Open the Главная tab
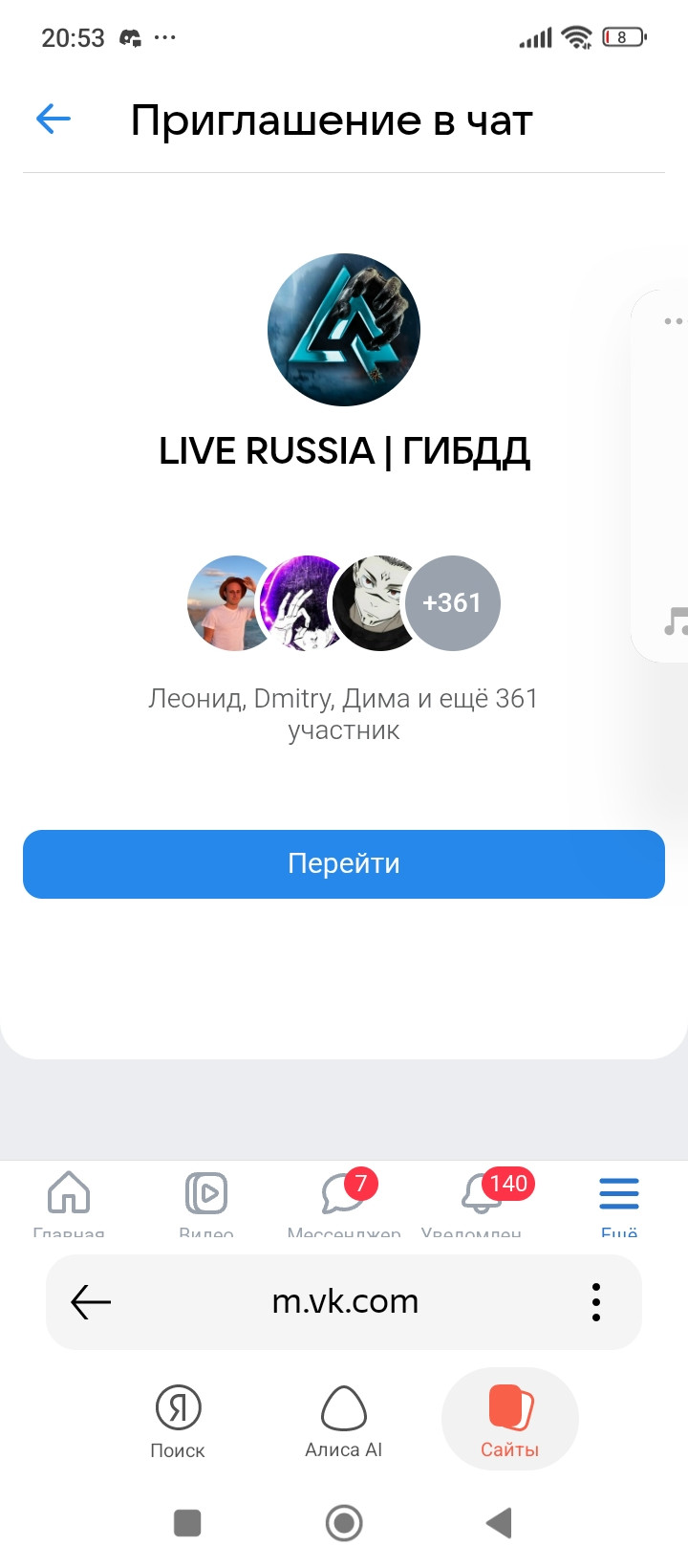688x1568 pixels. click(x=69, y=1199)
